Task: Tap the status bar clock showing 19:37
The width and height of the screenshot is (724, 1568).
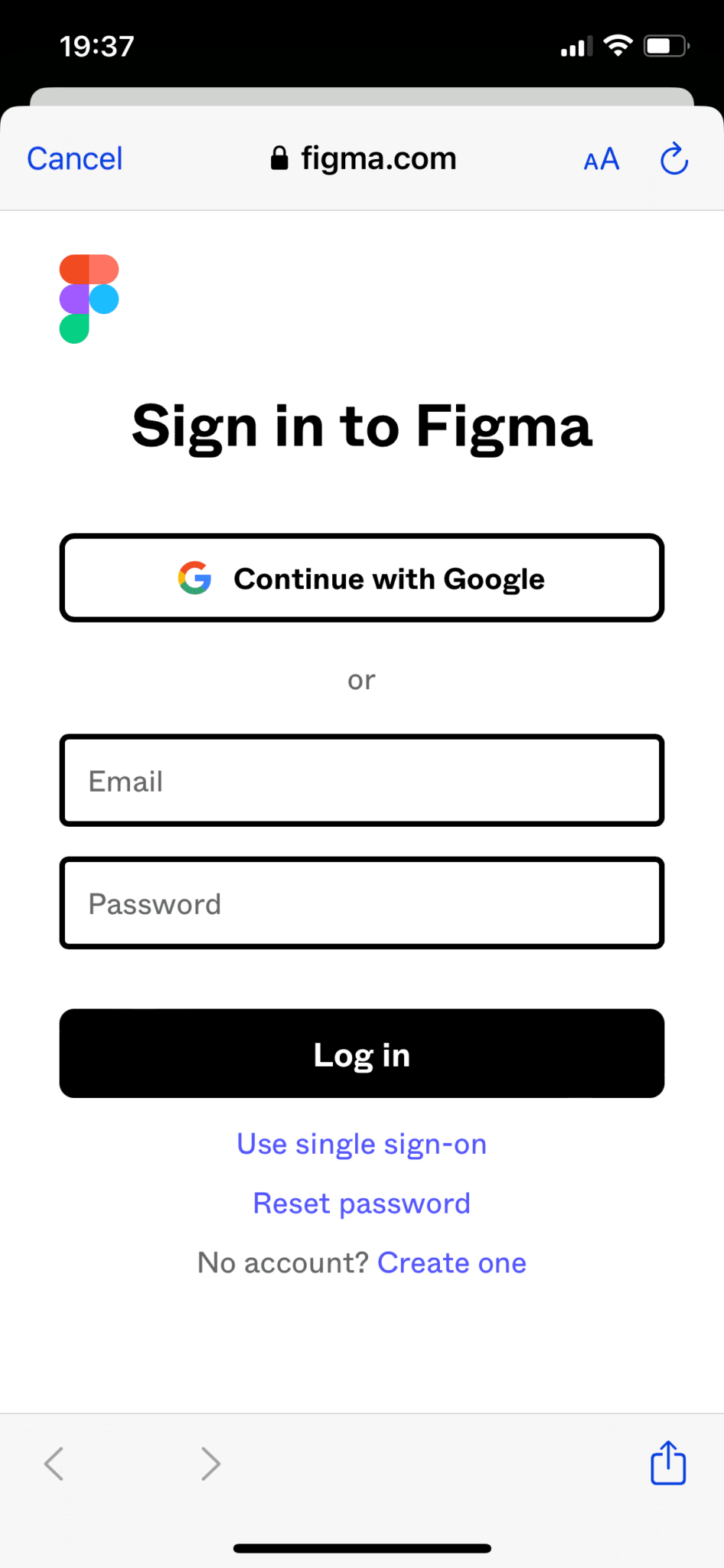Action: [96, 46]
